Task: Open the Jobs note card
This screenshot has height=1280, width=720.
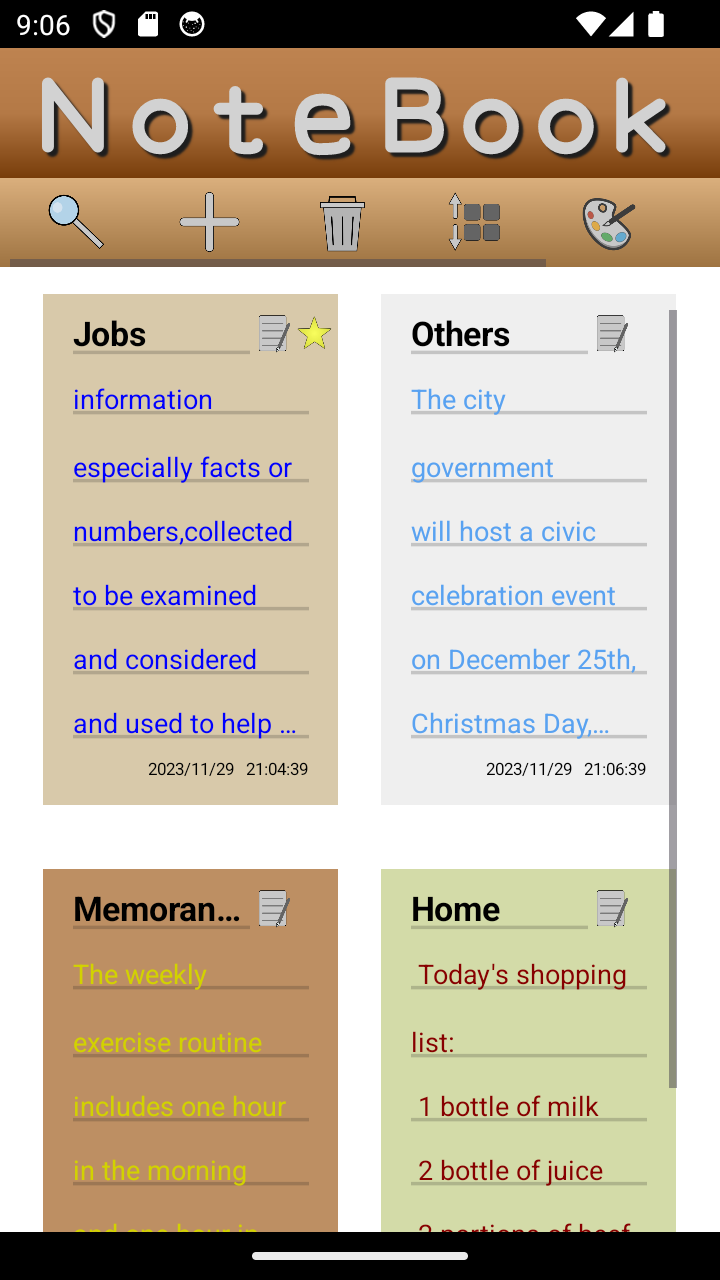Action: pos(190,549)
